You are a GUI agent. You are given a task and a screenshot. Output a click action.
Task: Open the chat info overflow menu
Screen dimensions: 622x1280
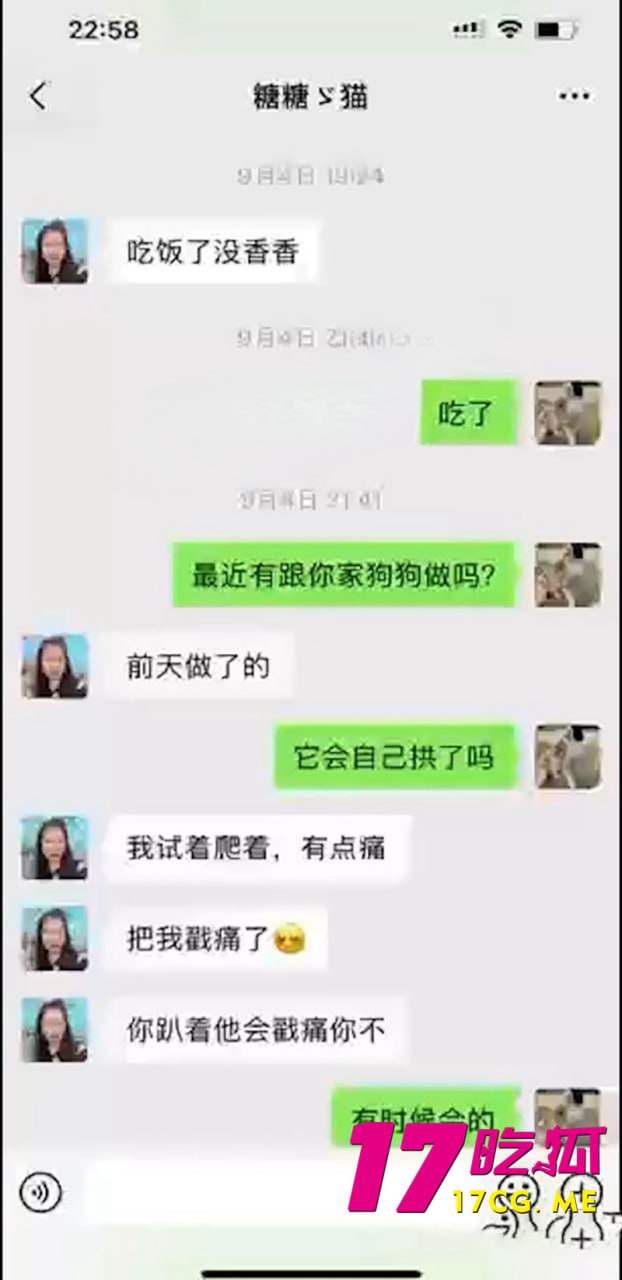point(574,96)
